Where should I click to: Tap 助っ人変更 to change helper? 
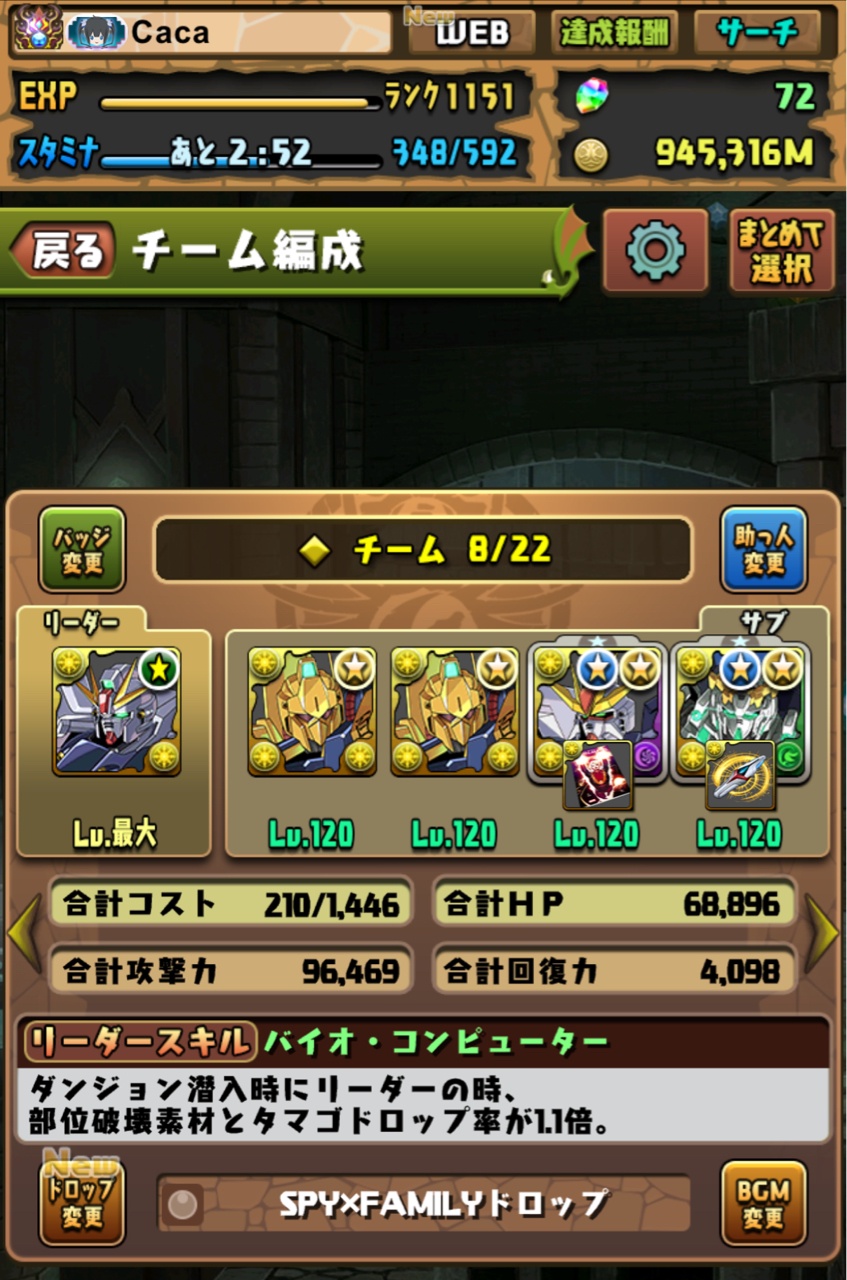(x=763, y=549)
